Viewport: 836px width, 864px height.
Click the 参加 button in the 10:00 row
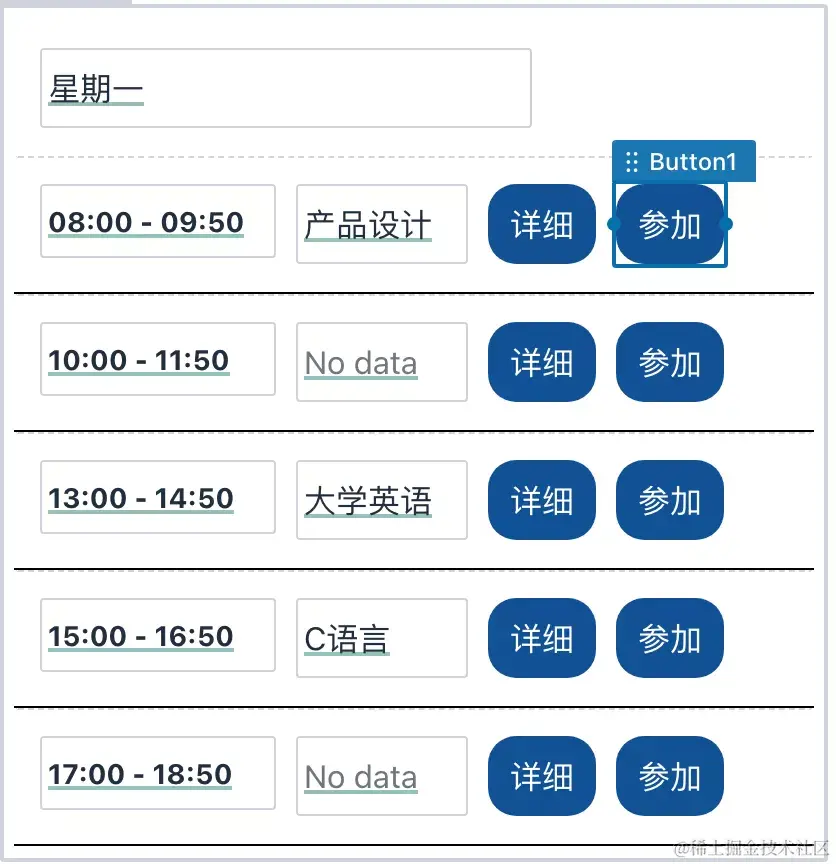point(669,362)
